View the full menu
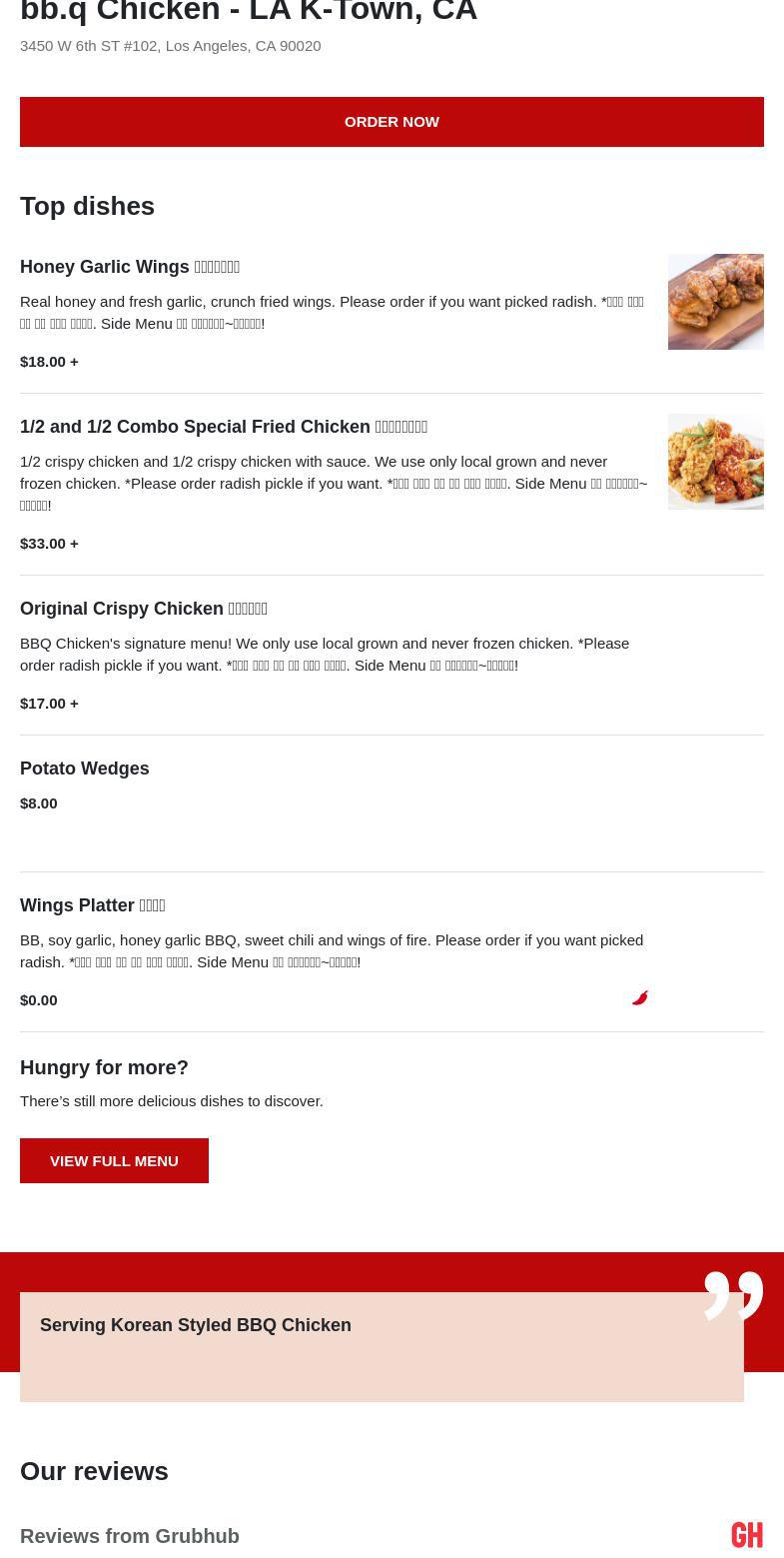The width and height of the screenshot is (784, 1558). [x=114, y=1160]
